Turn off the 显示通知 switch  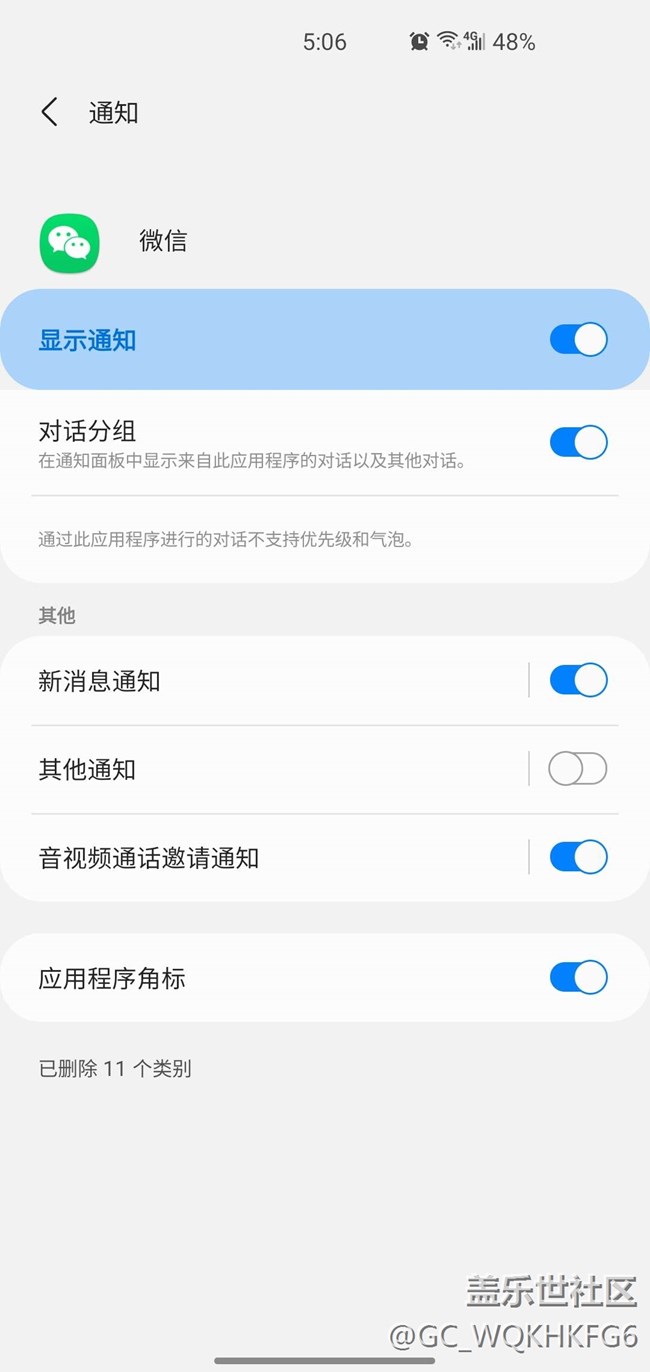pyautogui.click(x=578, y=340)
